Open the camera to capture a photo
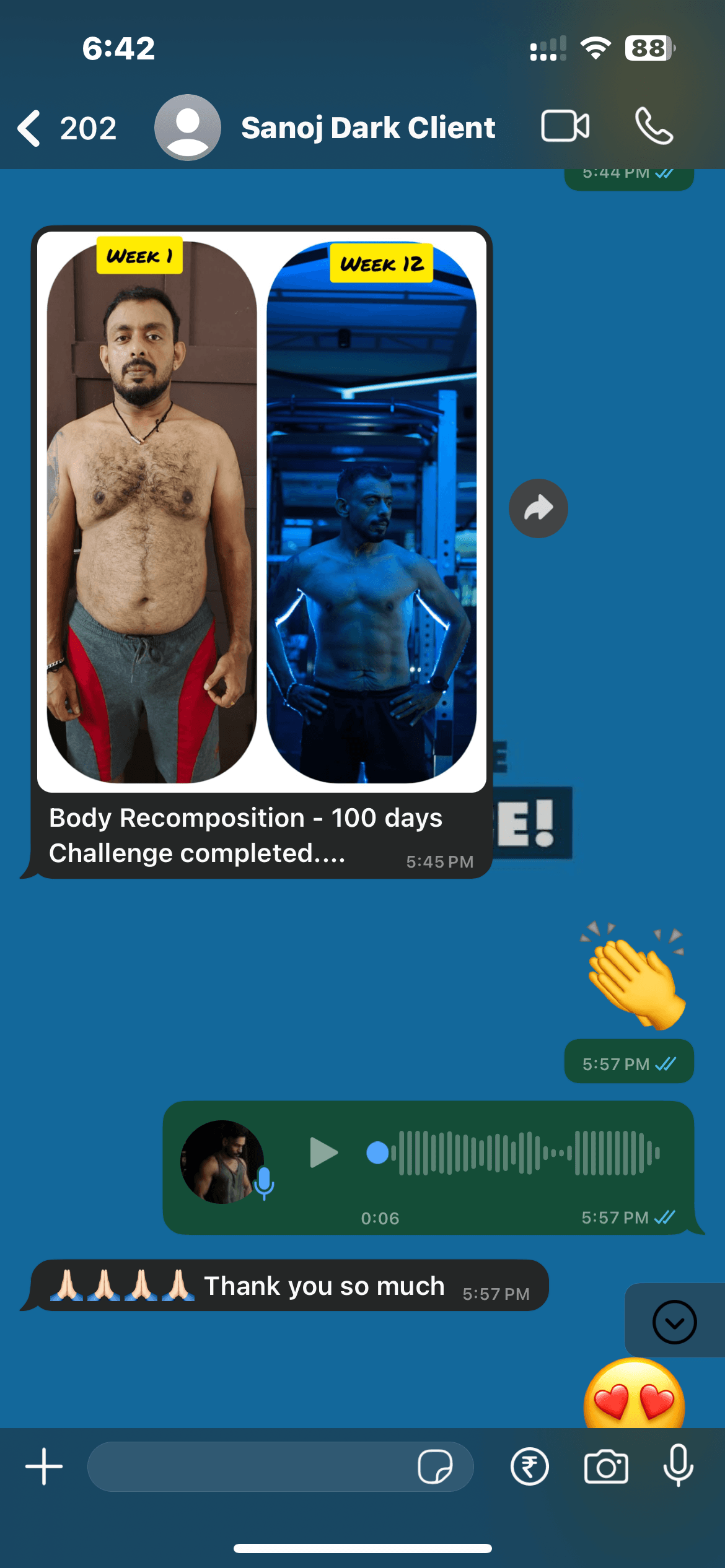The width and height of the screenshot is (725, 1568). [x=605, y=1466]
